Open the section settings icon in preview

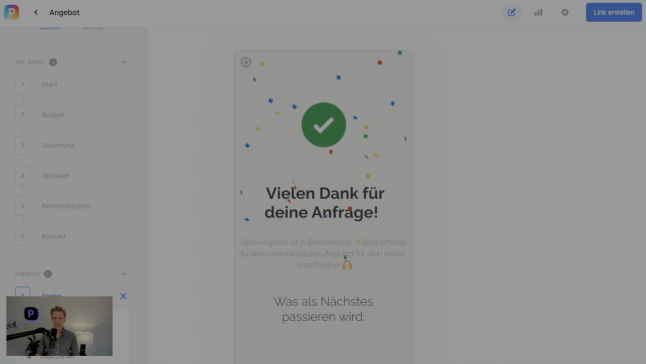click(246, 62)
